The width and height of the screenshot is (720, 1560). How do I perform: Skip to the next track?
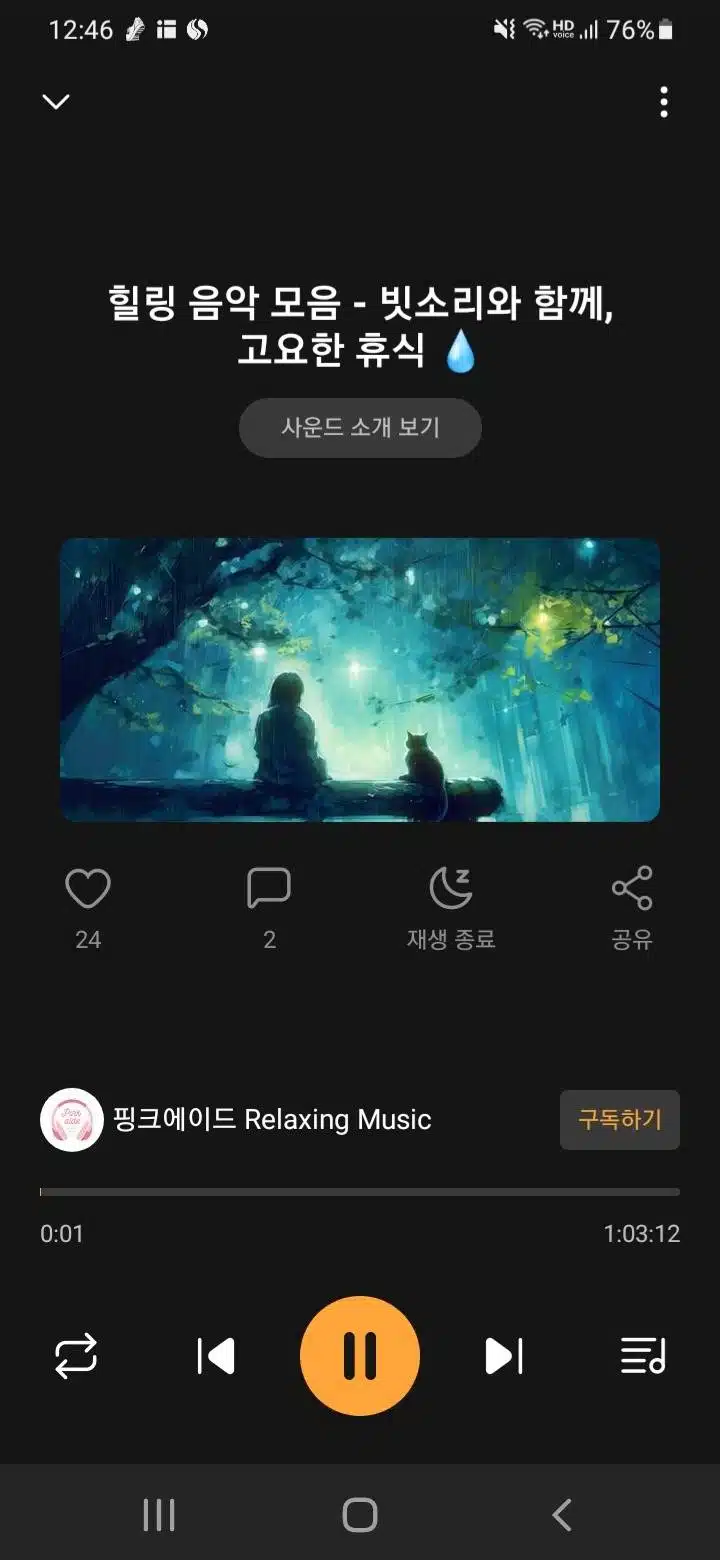(504, 1357)
